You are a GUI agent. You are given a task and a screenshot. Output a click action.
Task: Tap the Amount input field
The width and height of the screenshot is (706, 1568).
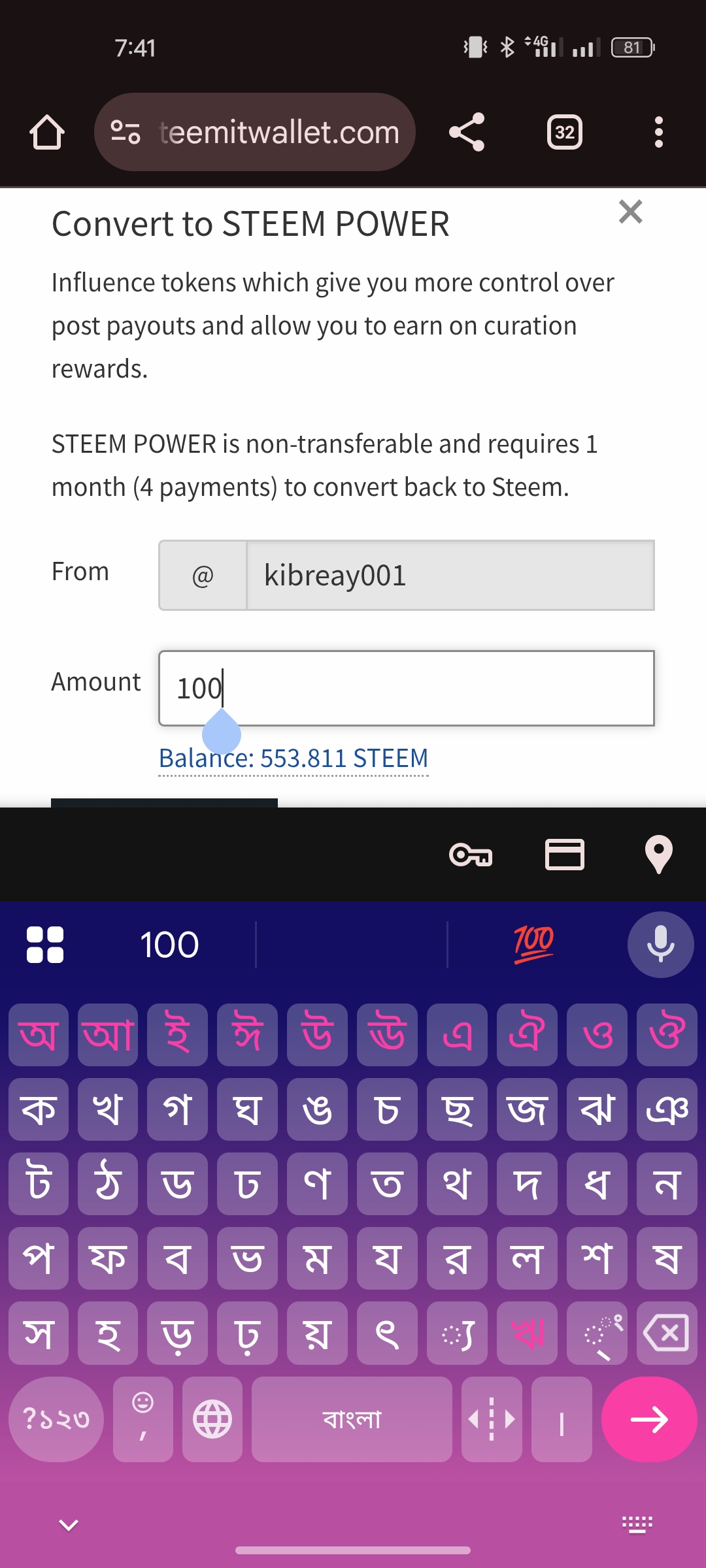click(x=406, y=688)
